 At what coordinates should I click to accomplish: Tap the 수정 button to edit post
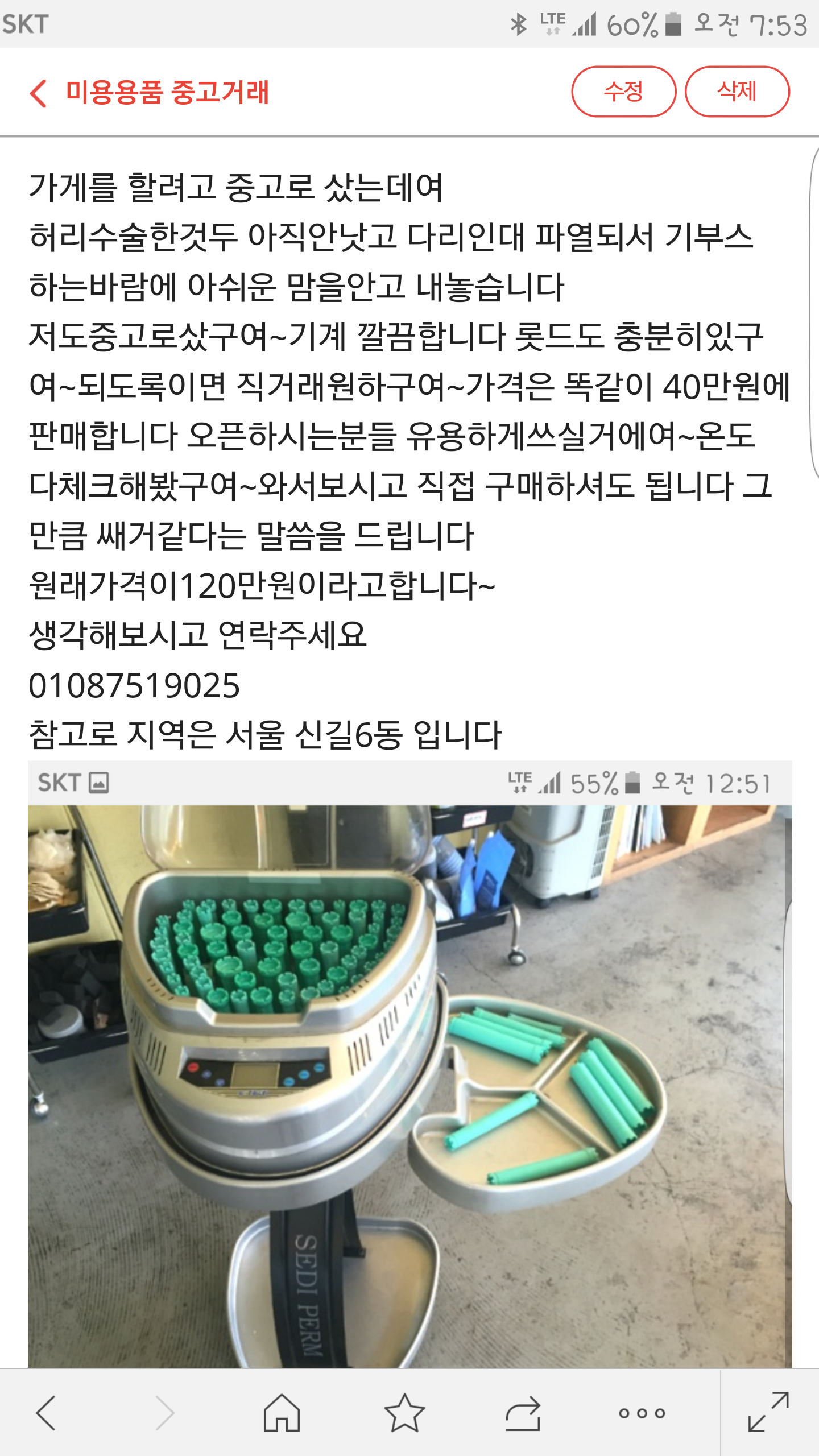click(x=623, y=92)
